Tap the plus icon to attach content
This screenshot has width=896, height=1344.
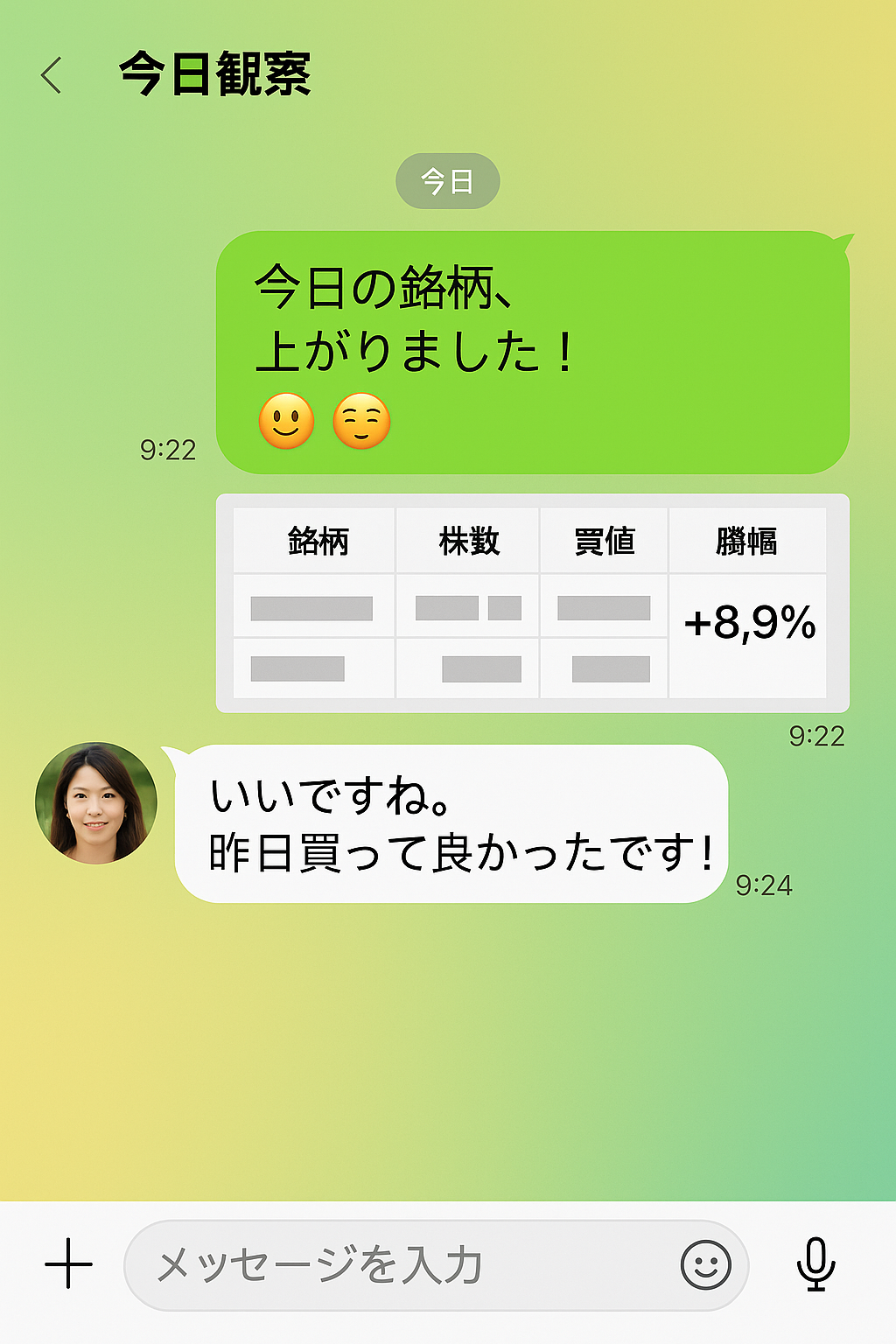tap(69, 1263)
